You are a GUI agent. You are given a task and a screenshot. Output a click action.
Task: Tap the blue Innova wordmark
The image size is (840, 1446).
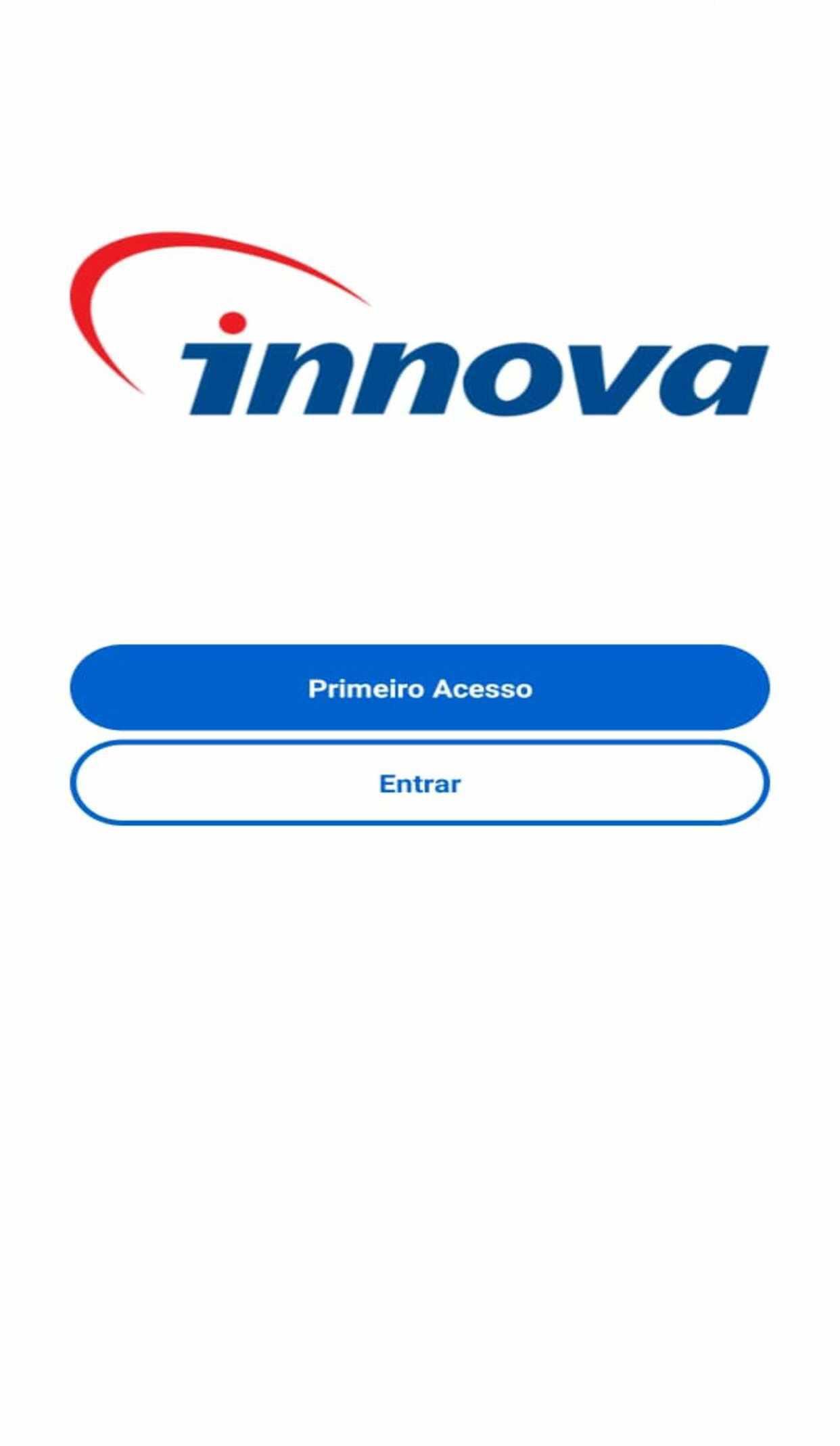tap(473, 375)
